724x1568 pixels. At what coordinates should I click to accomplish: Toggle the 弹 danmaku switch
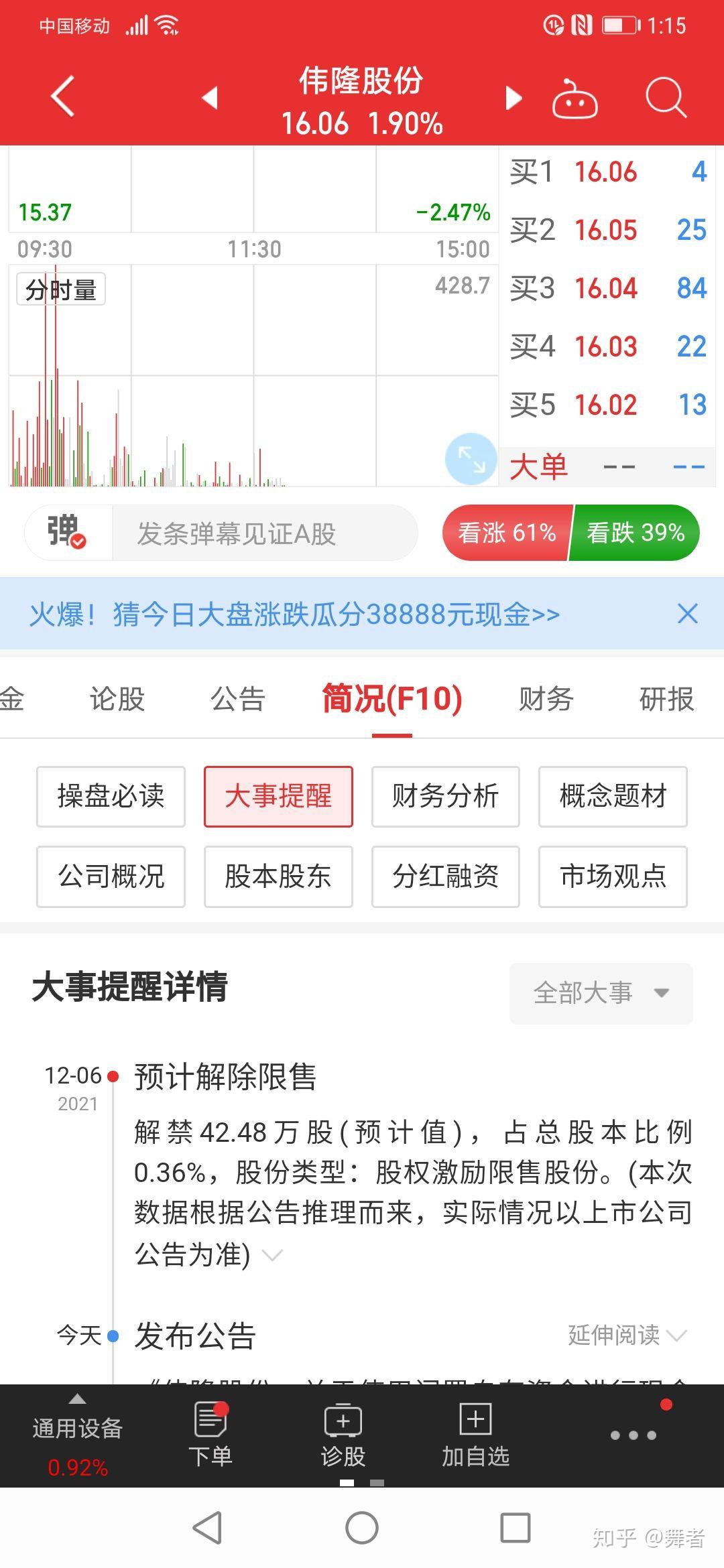[x=64, y=531]
